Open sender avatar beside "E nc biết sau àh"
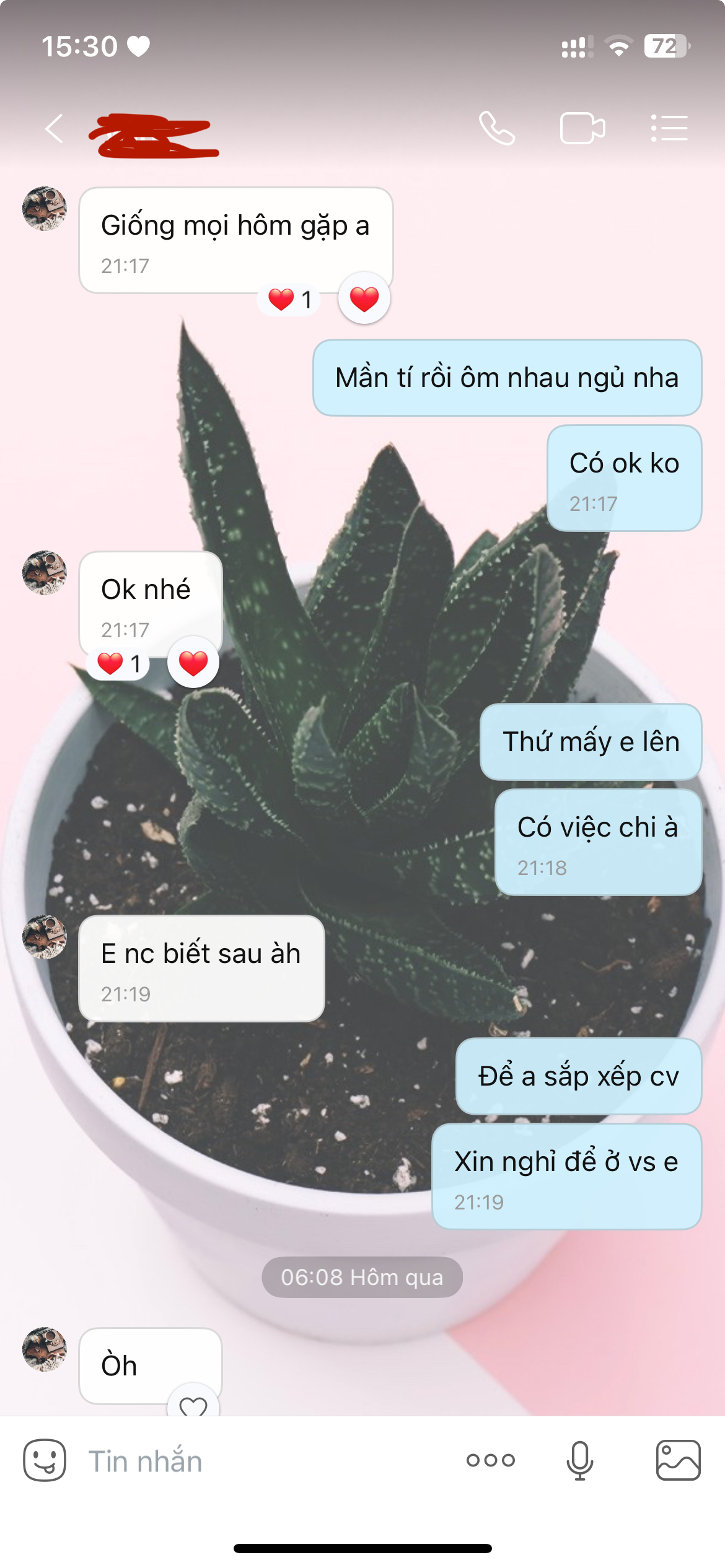This screenshot has width=725, height=1568. tap(45, 937)
